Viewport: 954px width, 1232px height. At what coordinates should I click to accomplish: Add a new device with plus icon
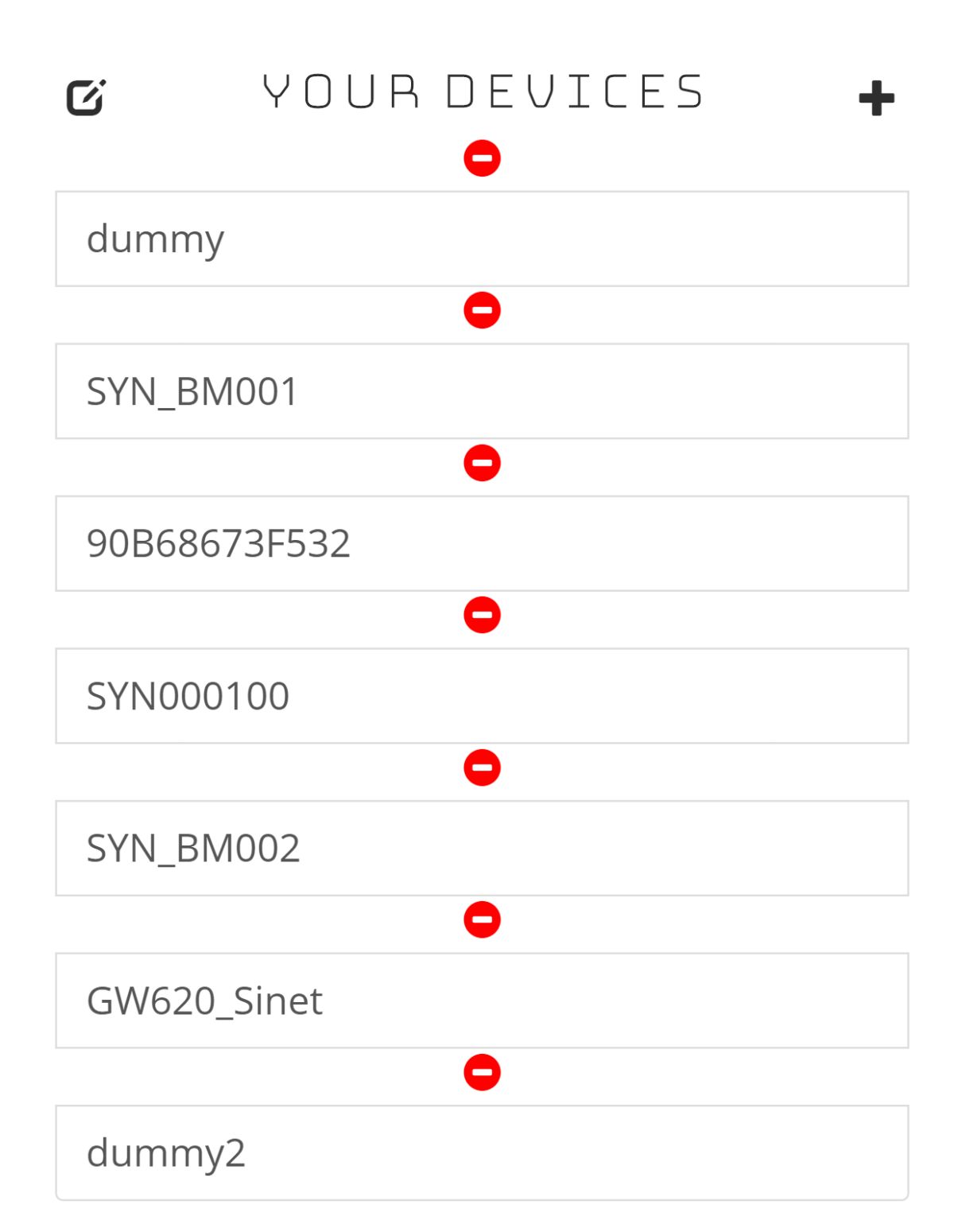pos(876,98)
